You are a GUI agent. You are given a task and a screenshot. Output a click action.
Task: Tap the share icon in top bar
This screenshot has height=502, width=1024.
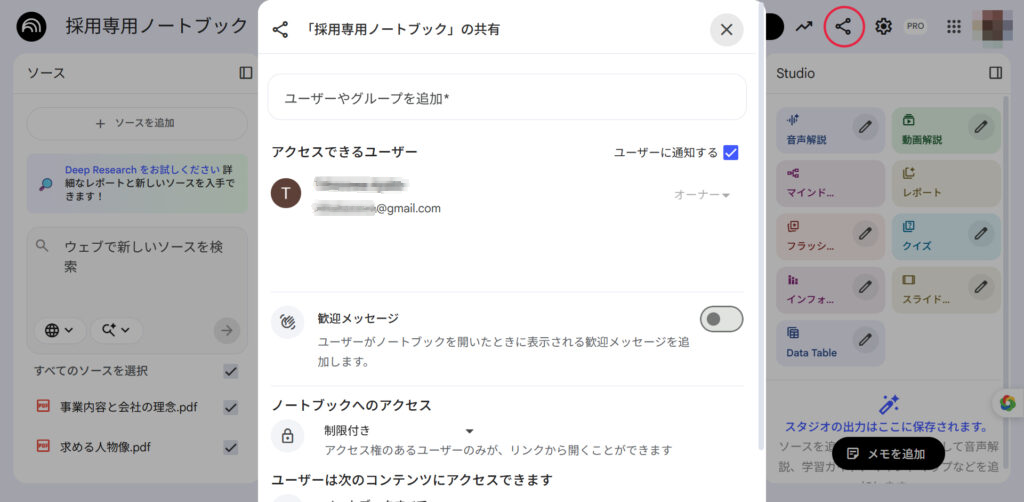coord(843,26)
